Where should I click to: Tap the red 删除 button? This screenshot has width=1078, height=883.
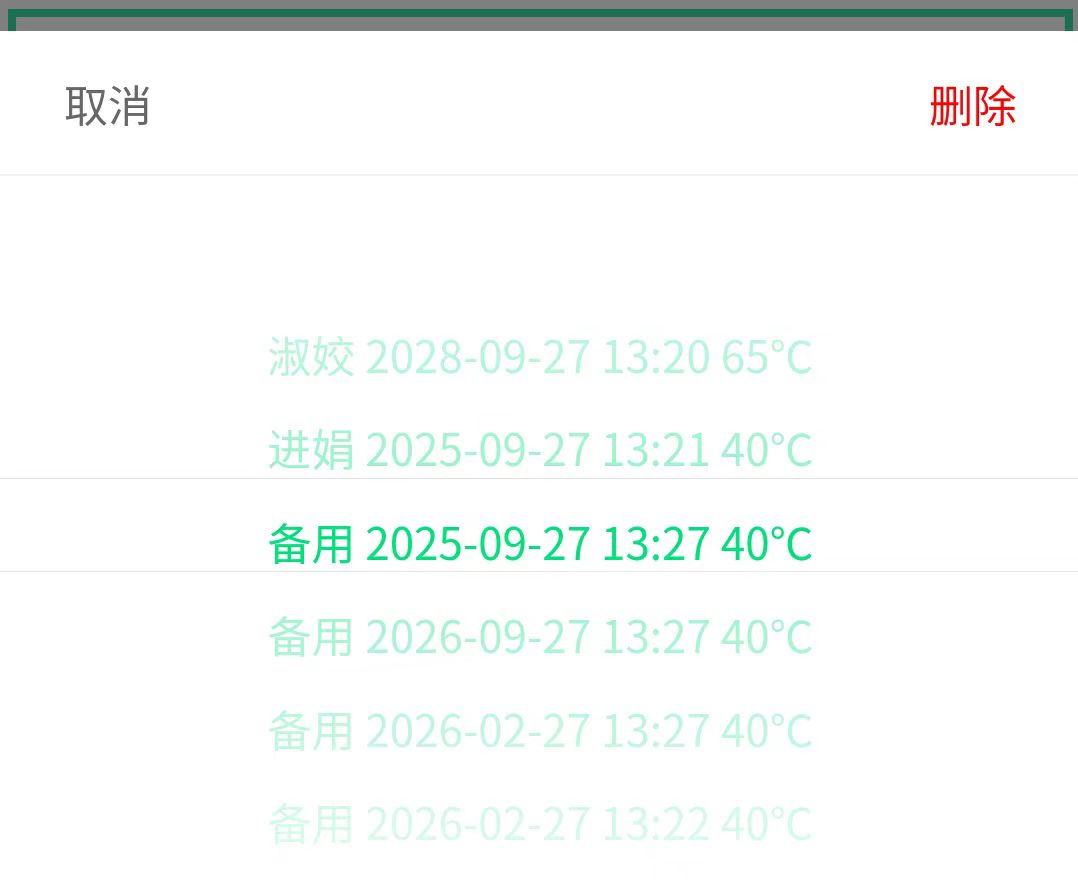[x=972, y=106]
